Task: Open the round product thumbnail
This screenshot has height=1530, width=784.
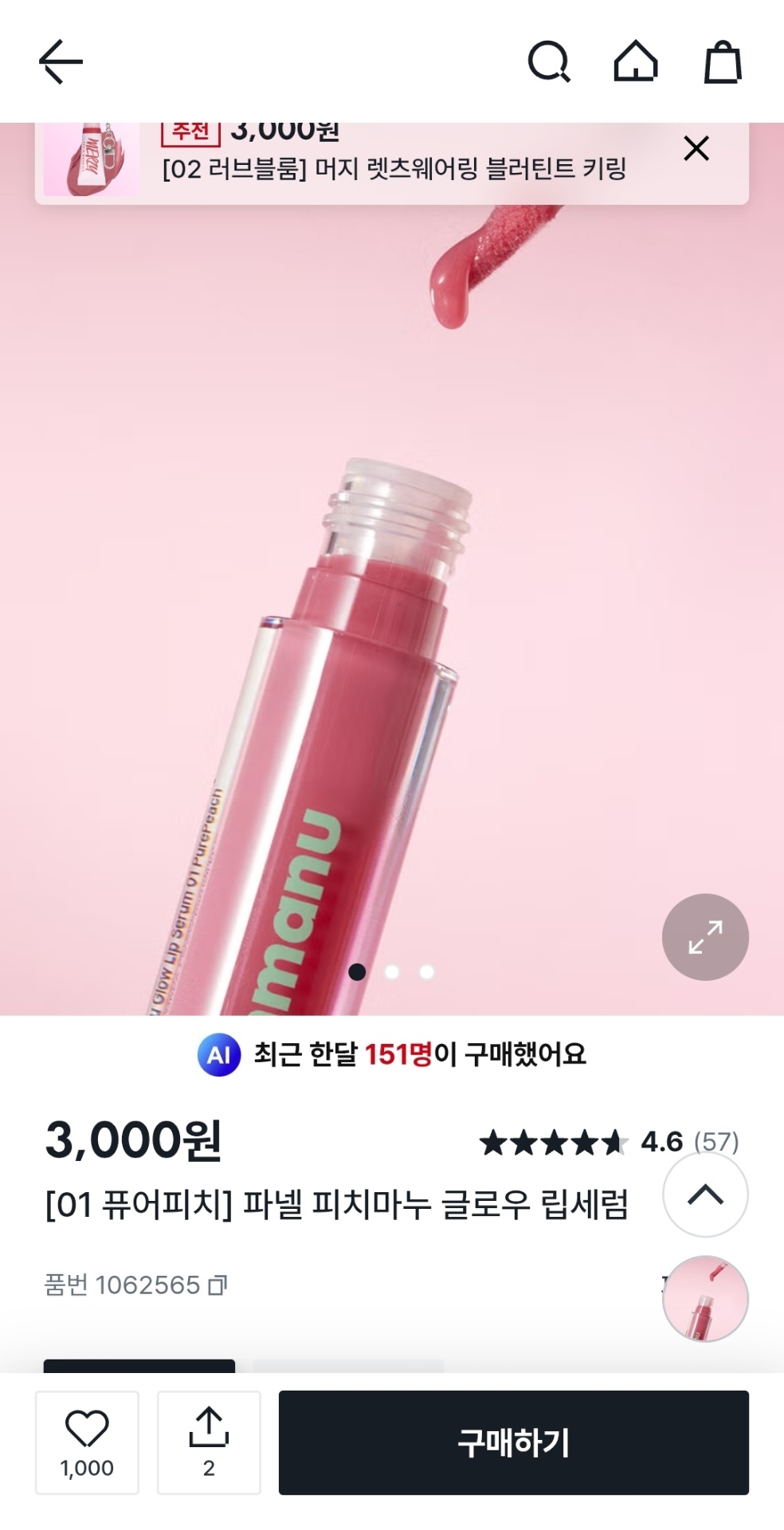Action: click(705, 1298)
